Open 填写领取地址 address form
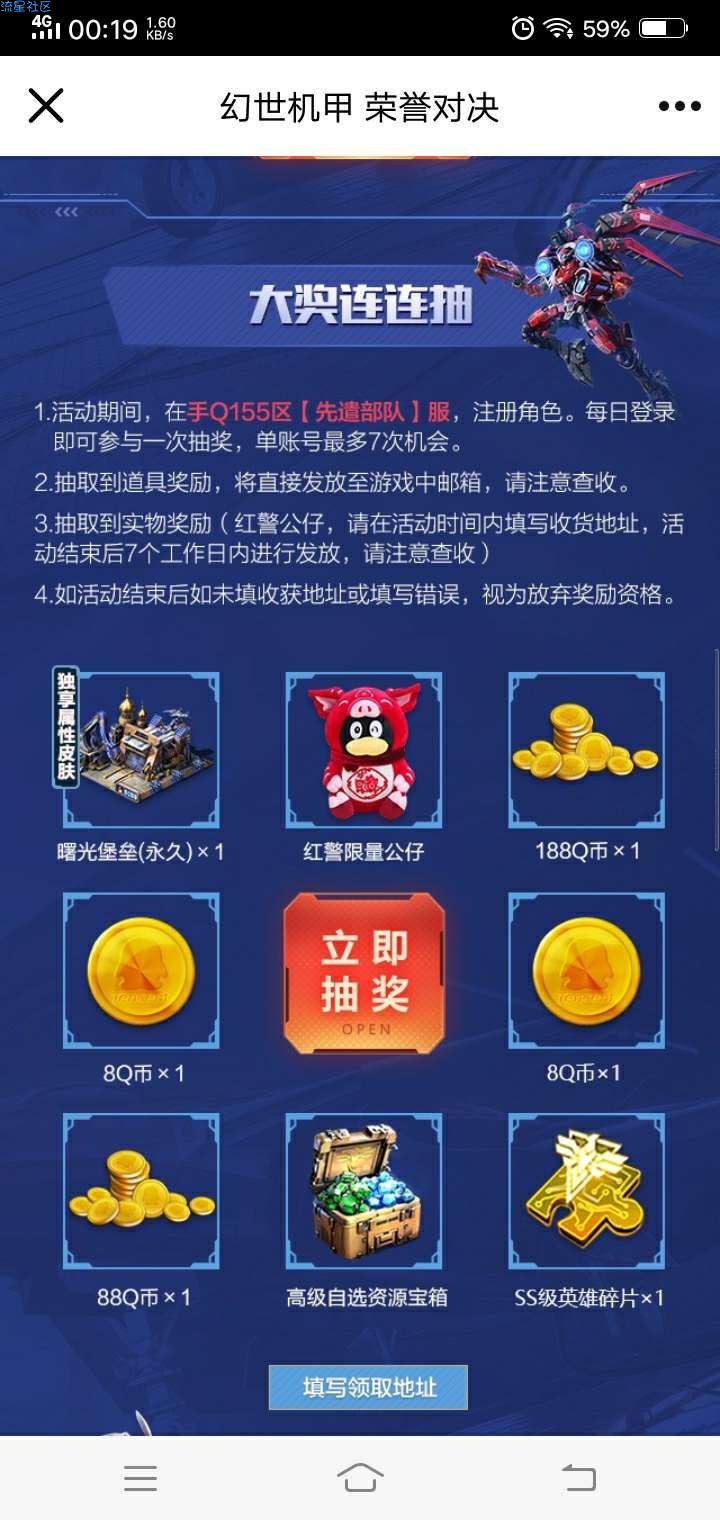Viewport: 720px width, 1520px height. (368, 1387)
